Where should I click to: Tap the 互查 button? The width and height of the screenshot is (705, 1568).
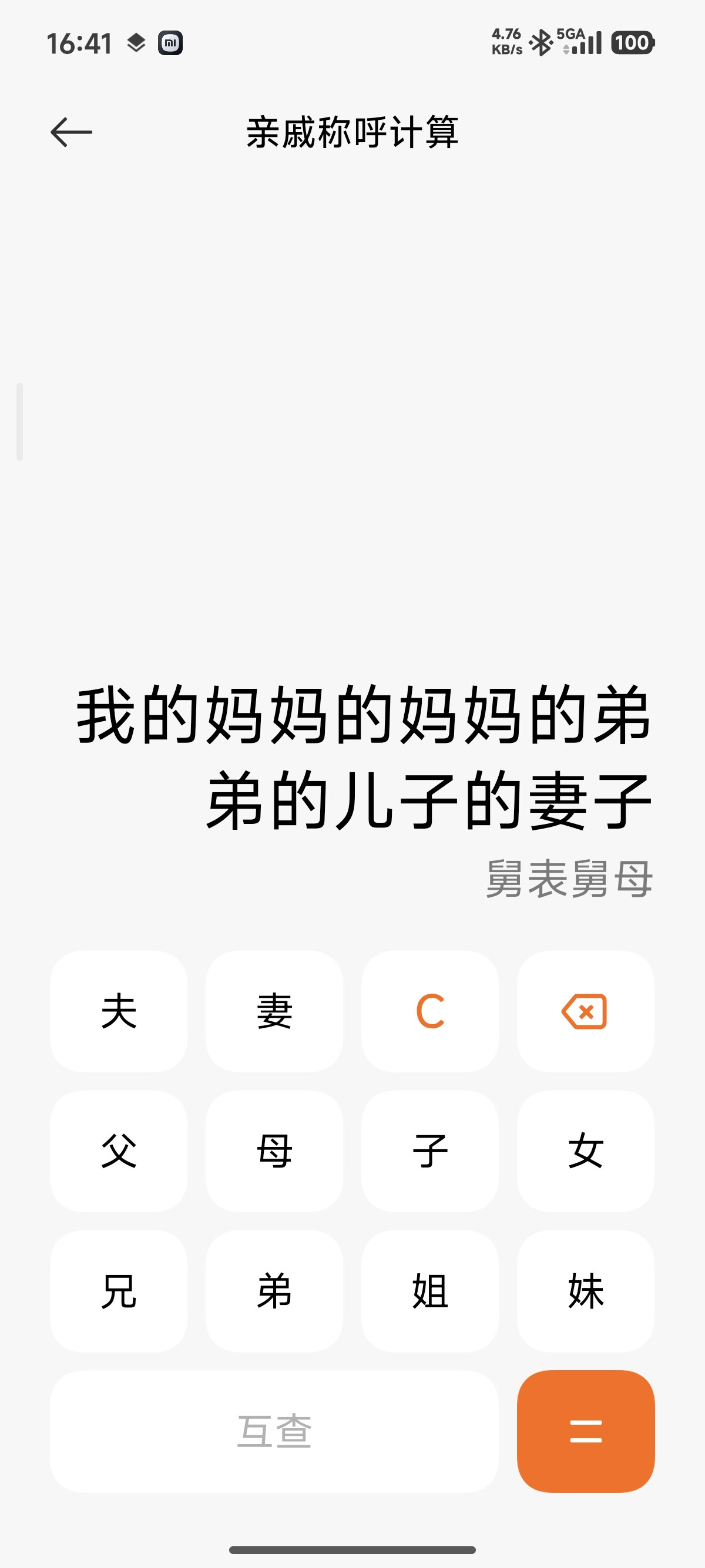point(274,1431)
